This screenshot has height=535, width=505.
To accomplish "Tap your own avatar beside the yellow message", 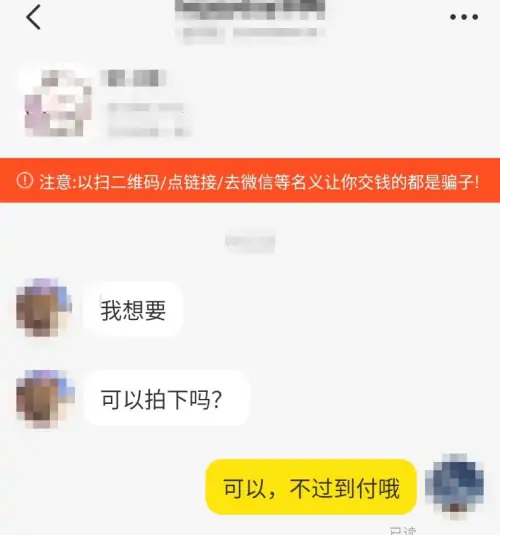I will click(454, 484).
